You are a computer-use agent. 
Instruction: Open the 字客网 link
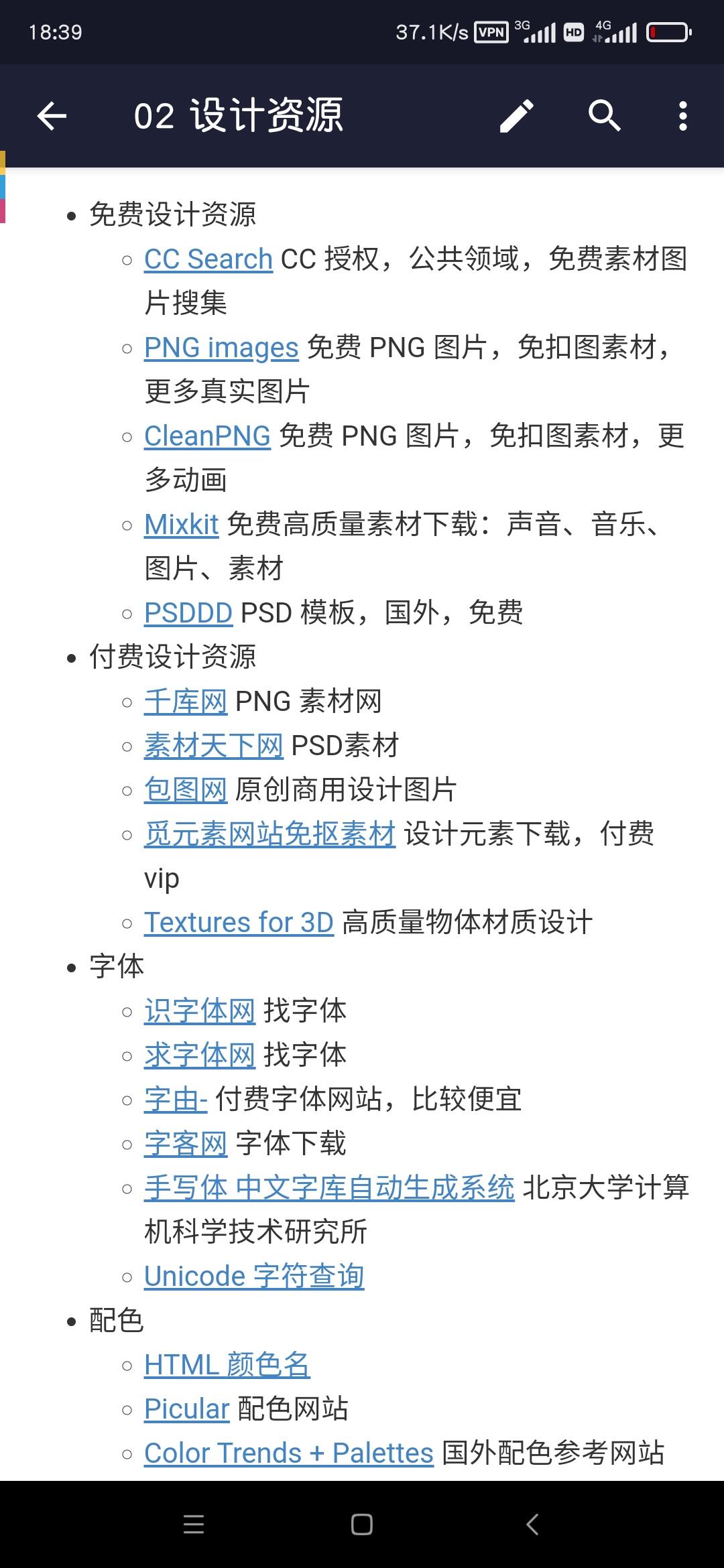pos(186,1143)
